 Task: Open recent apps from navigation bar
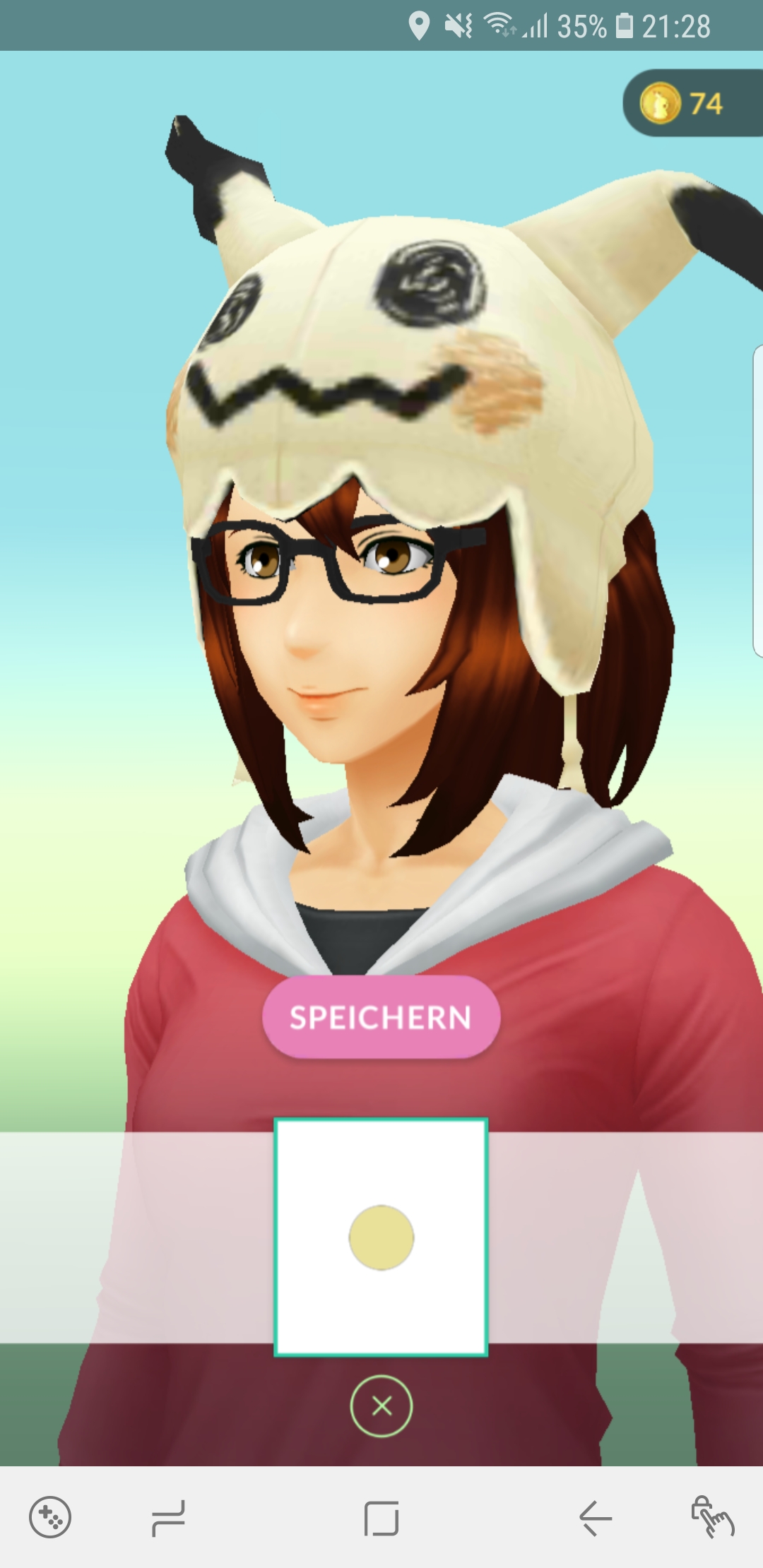[168, 1517]
